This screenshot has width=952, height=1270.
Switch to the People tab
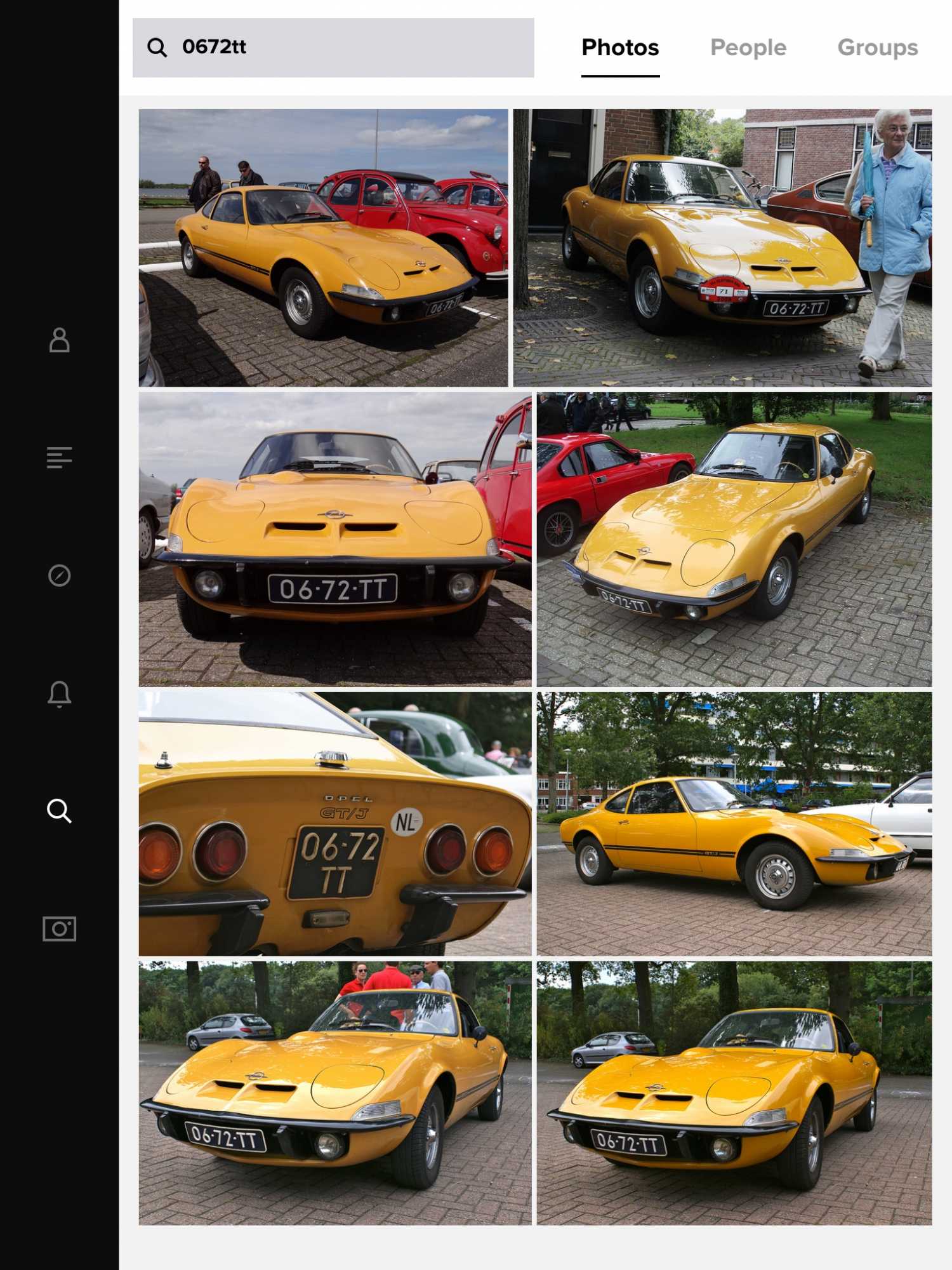point(748,48)
